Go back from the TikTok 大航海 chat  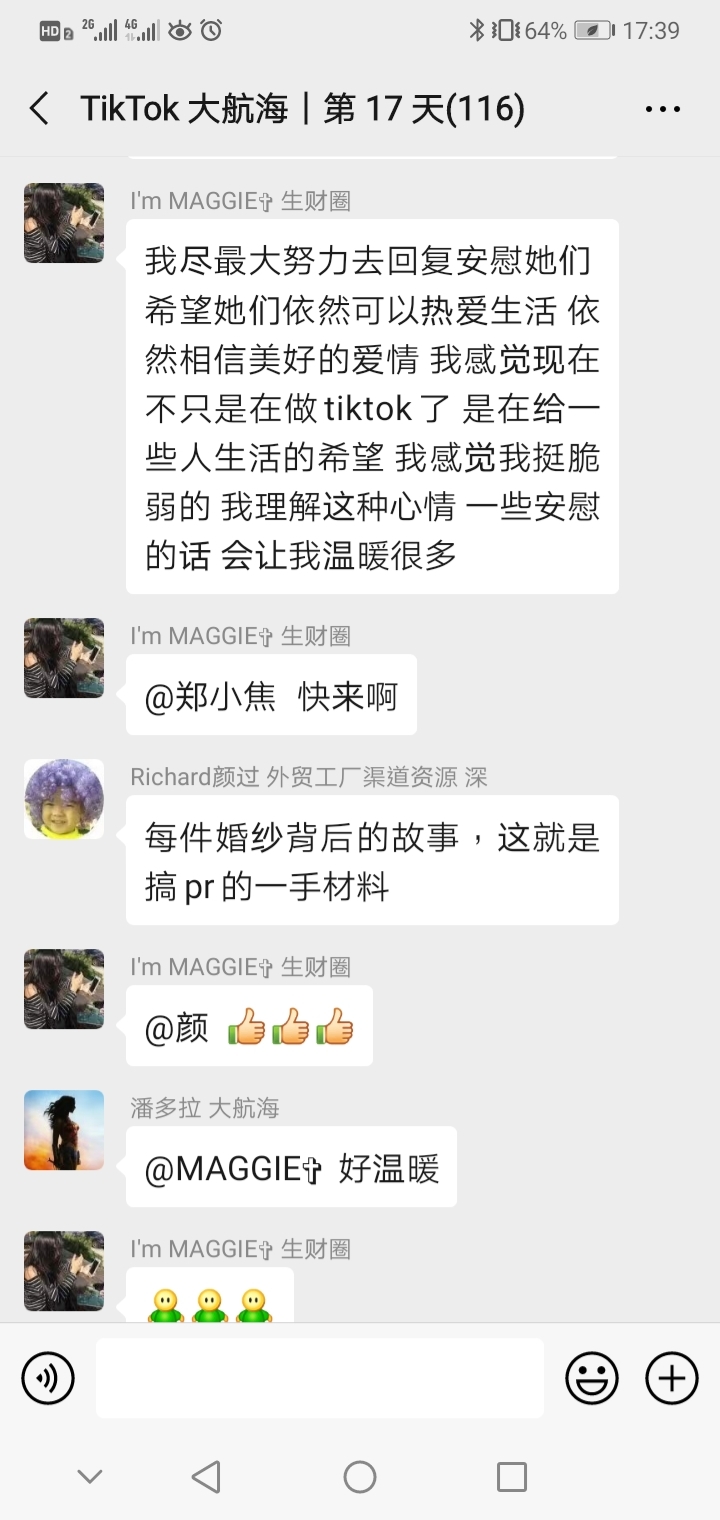point(39,108)
